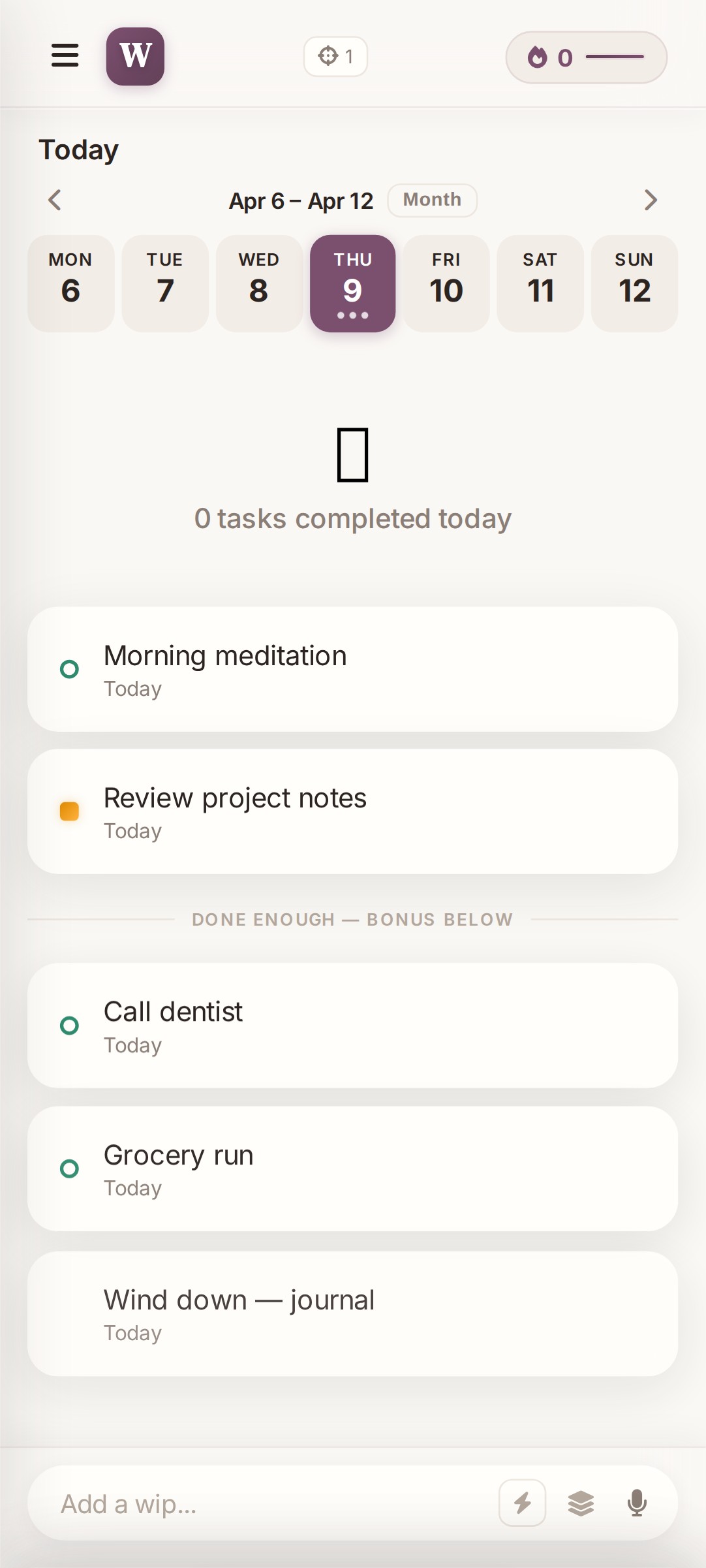Mark Morning meditation as complete

(69, 668)
